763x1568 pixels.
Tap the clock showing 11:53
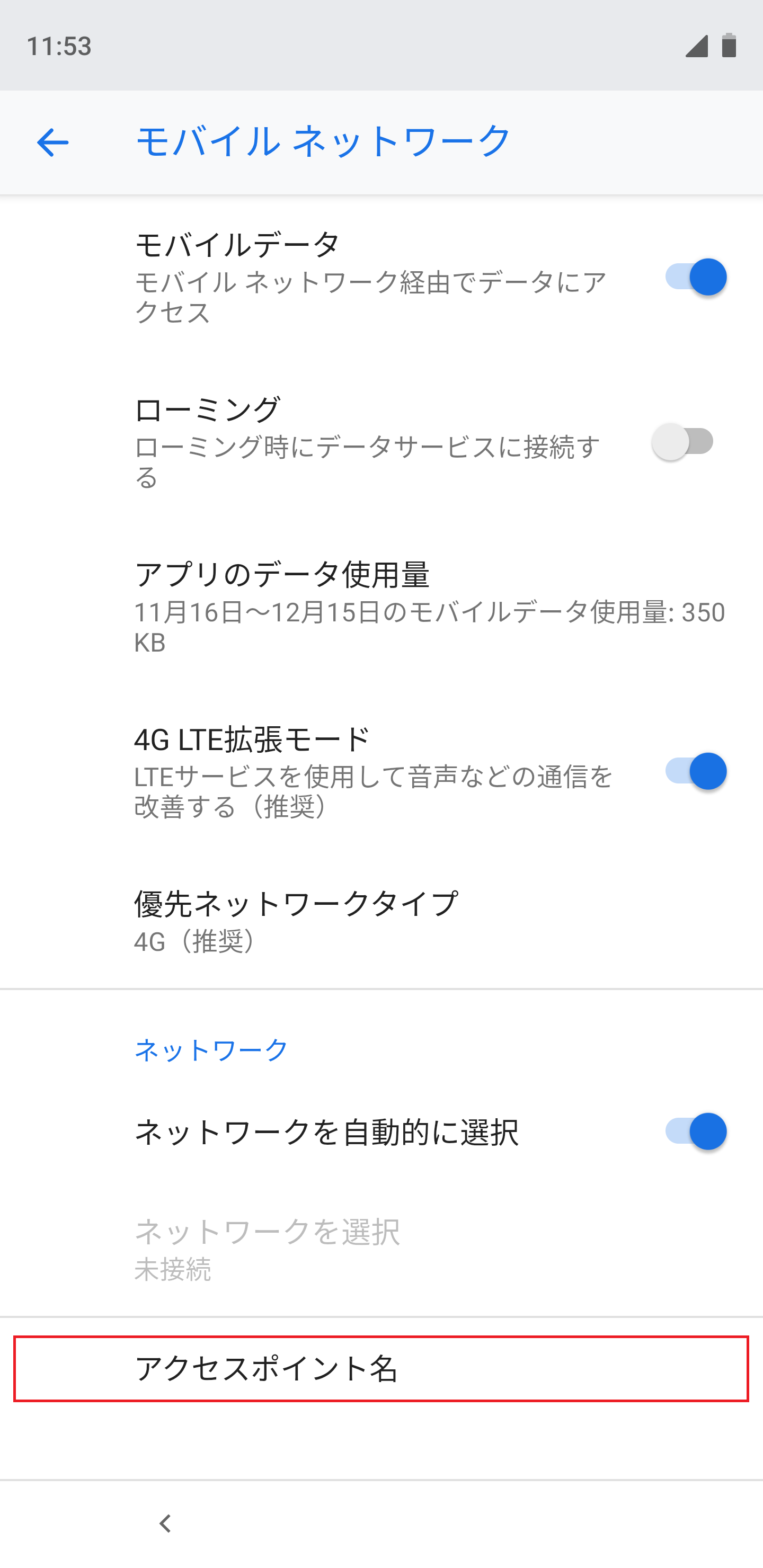tap(59, 46)
